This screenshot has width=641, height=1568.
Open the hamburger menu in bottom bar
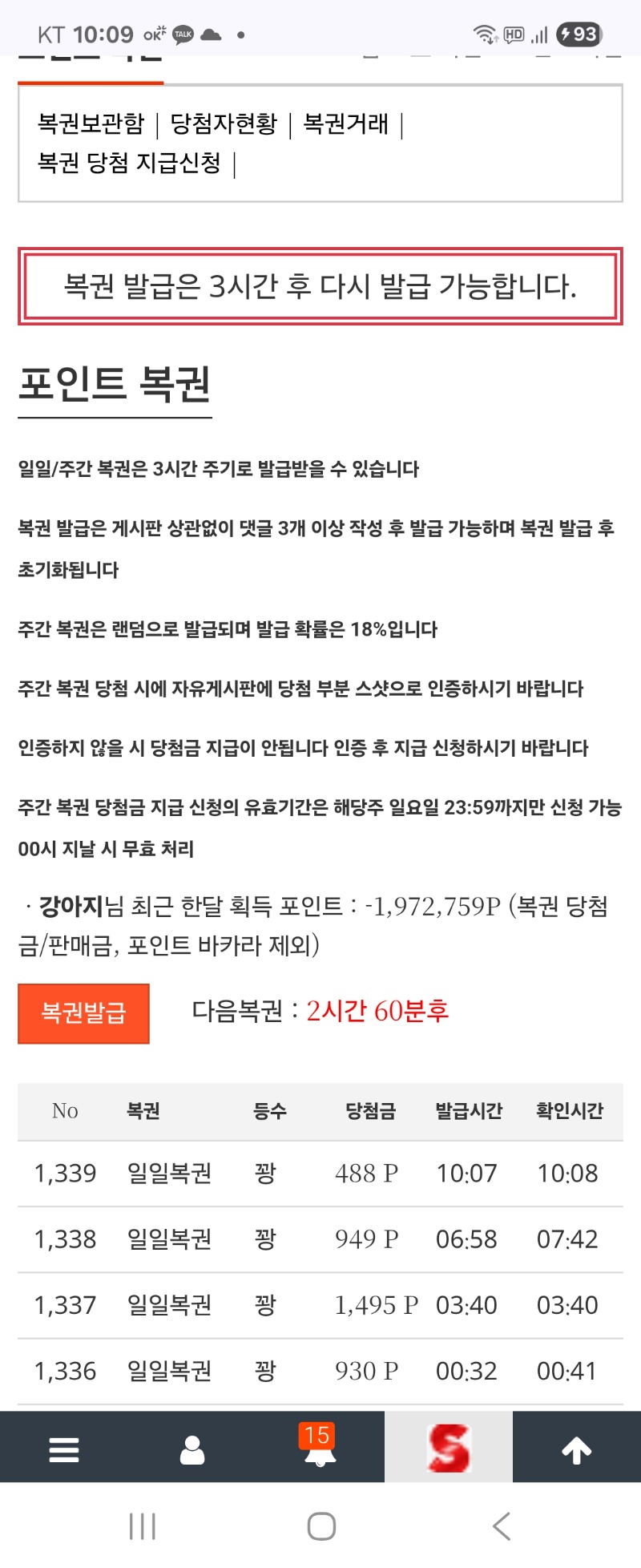(64, 1449)
